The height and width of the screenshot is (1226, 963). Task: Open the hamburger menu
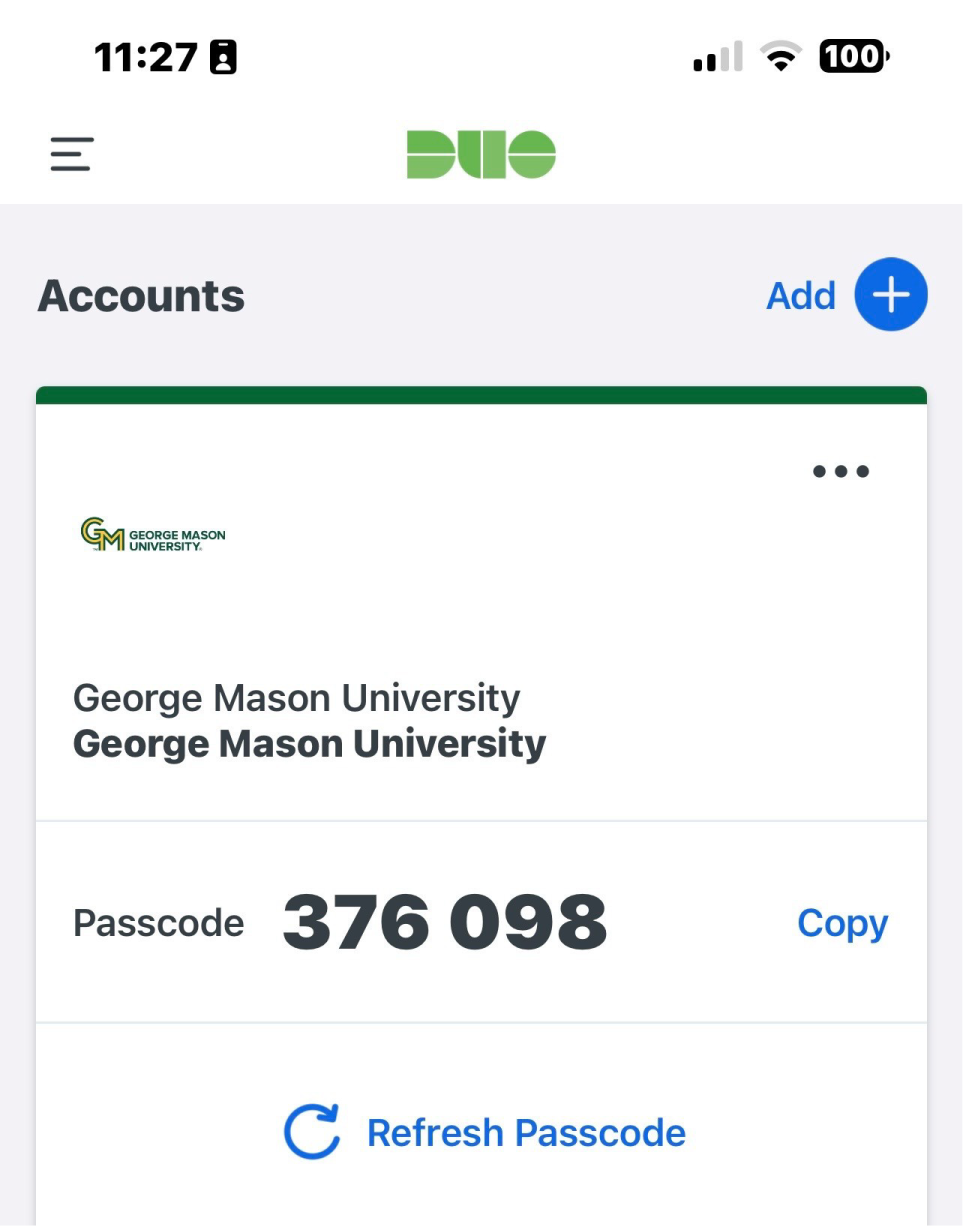point(72,154)
